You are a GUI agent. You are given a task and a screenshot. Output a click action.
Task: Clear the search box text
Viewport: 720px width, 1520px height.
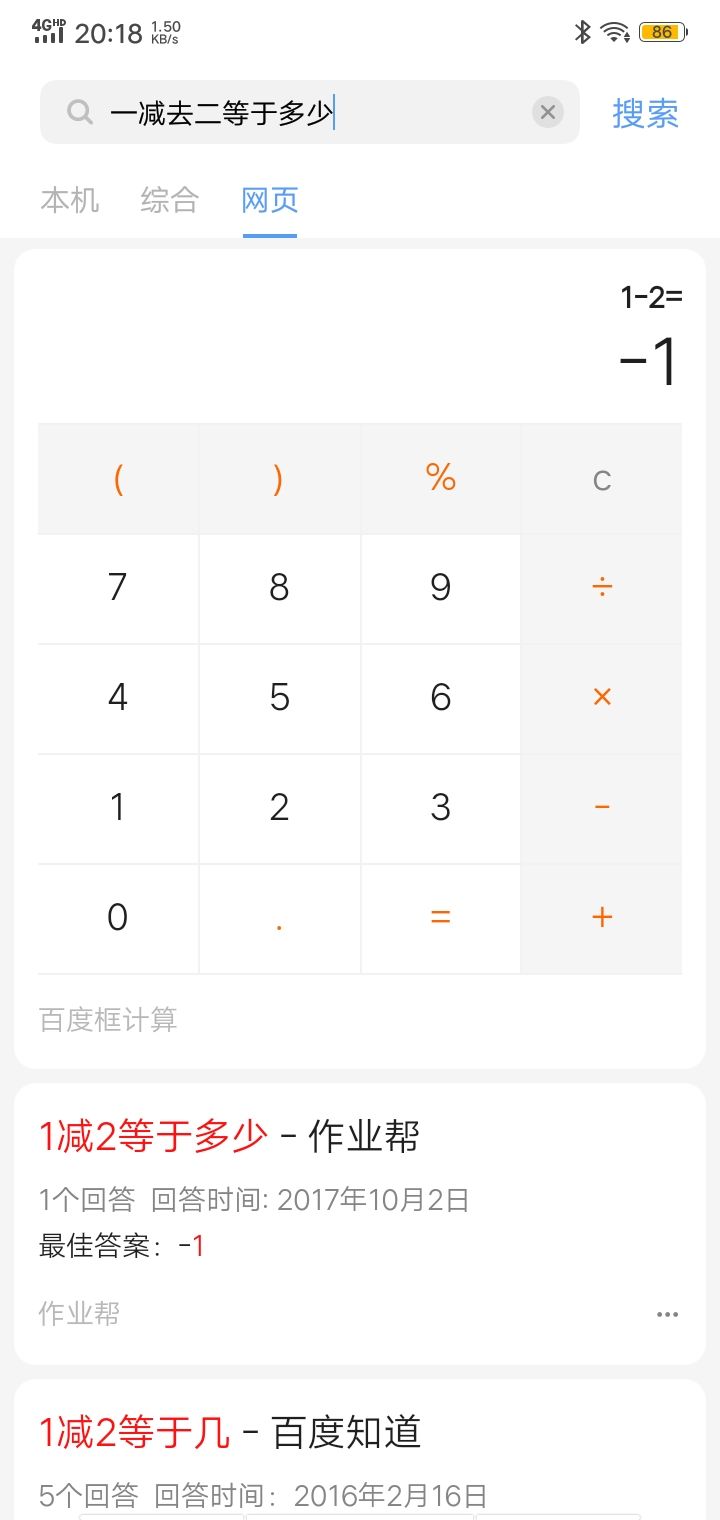[547, 112]
